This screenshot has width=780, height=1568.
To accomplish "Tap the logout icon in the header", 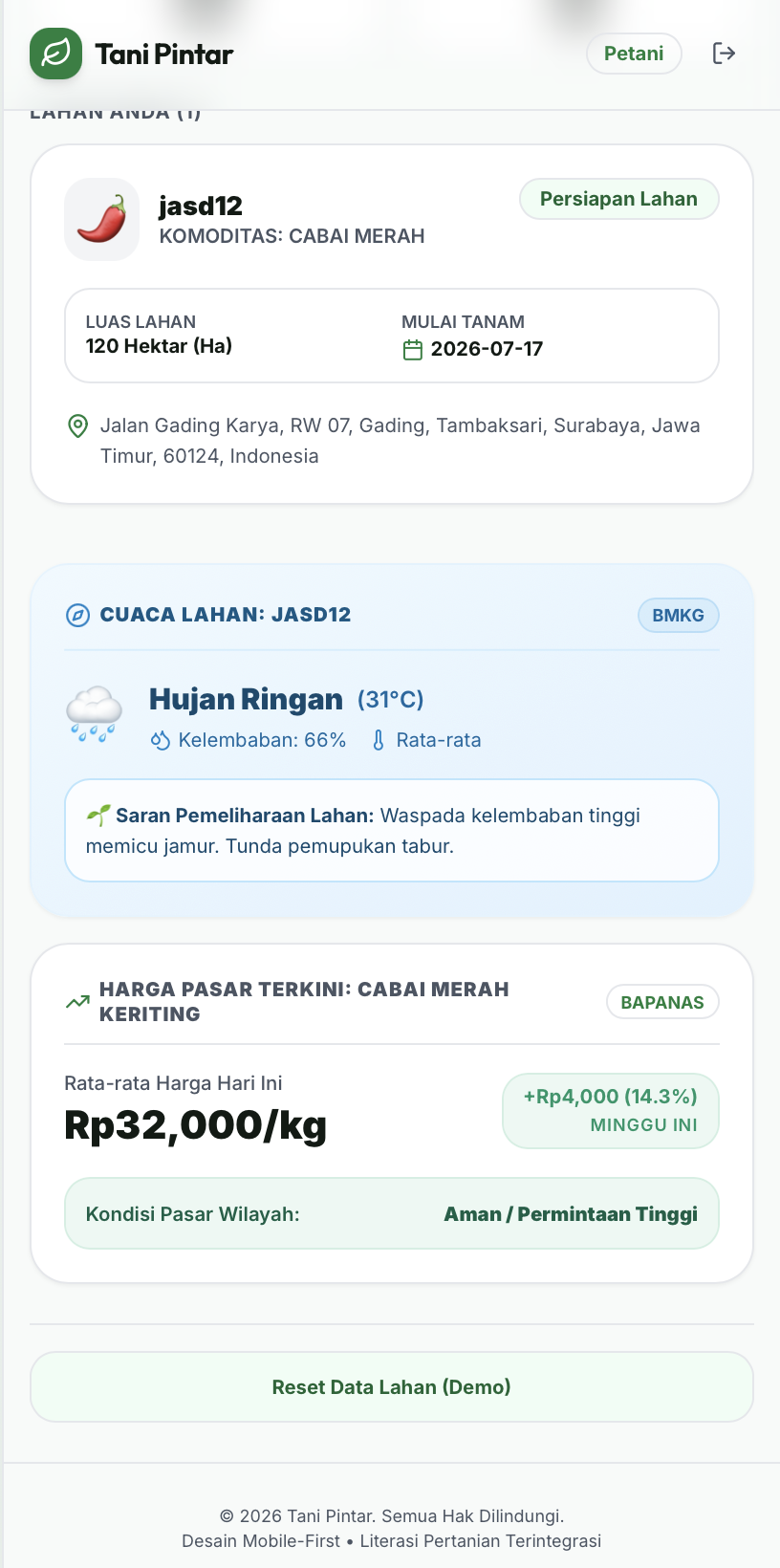I will tap(724, 53).
